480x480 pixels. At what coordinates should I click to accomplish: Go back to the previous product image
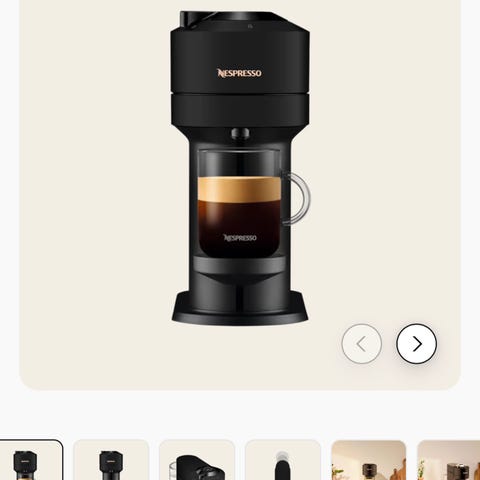pyautogui.click(x=362, y=343)
